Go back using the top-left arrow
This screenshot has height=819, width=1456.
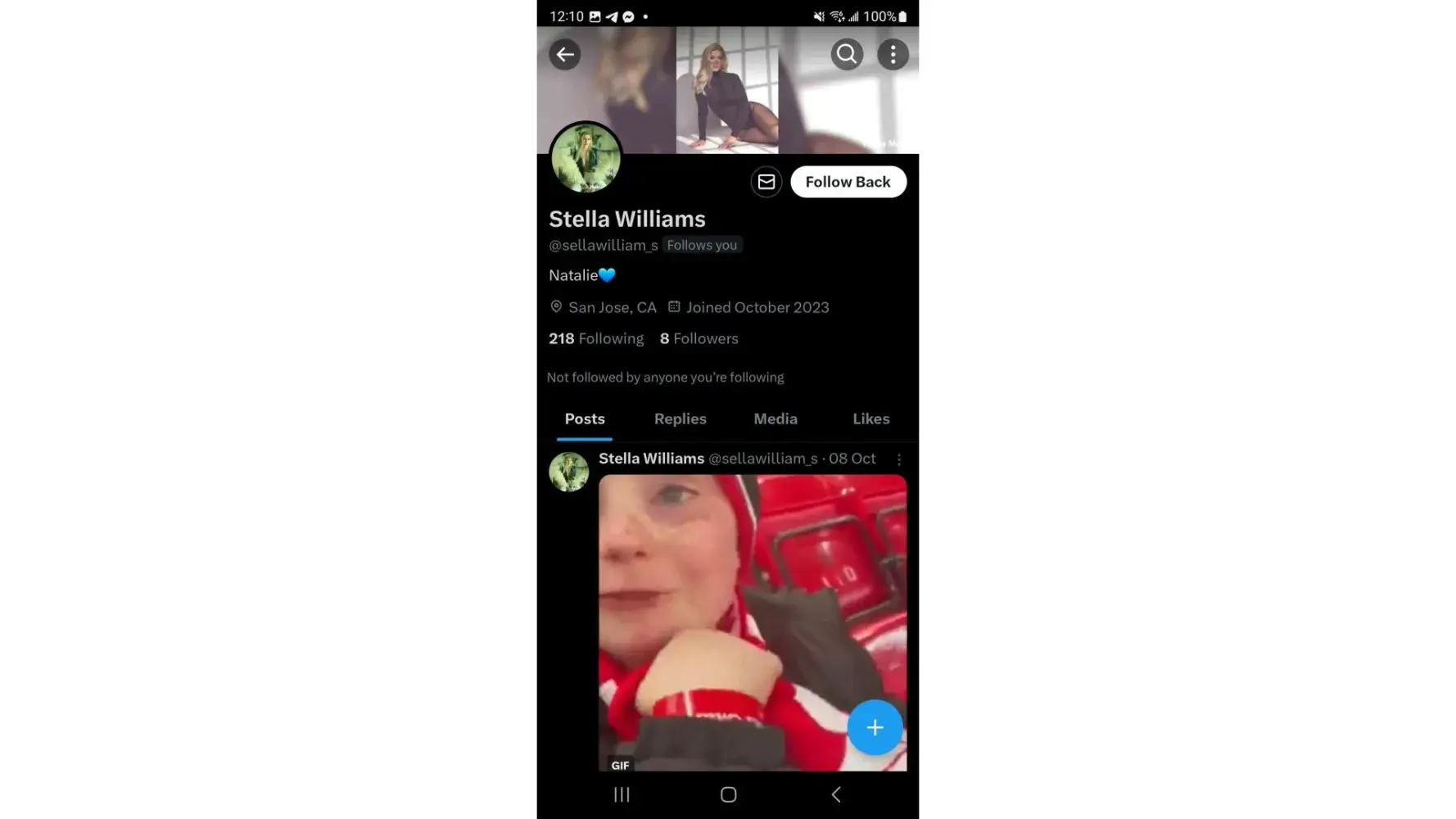click(x=564, y=55)
